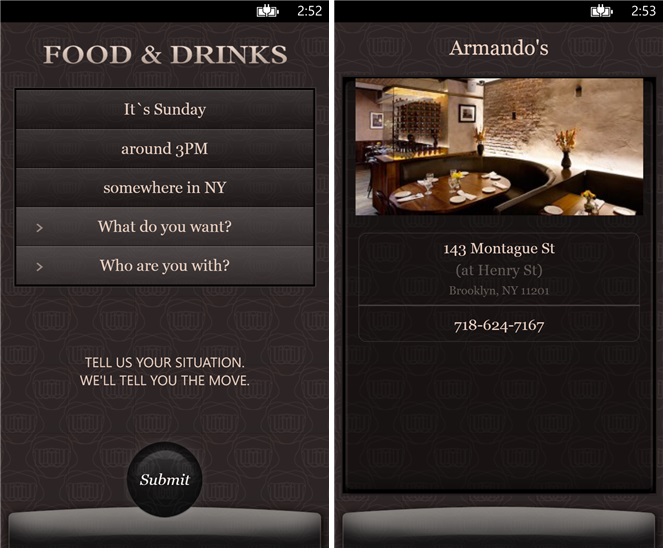672x554 pixels.
Task: Change the day from It's Sunday
Action: pos(165,109)
